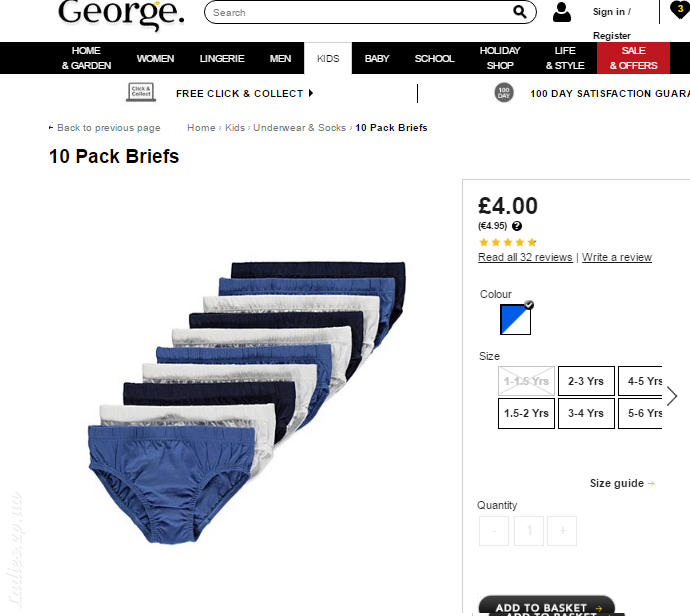Screen dimensions: 690x616
Task: Open the Lingerie category
Action: click(x=221, y=58)
